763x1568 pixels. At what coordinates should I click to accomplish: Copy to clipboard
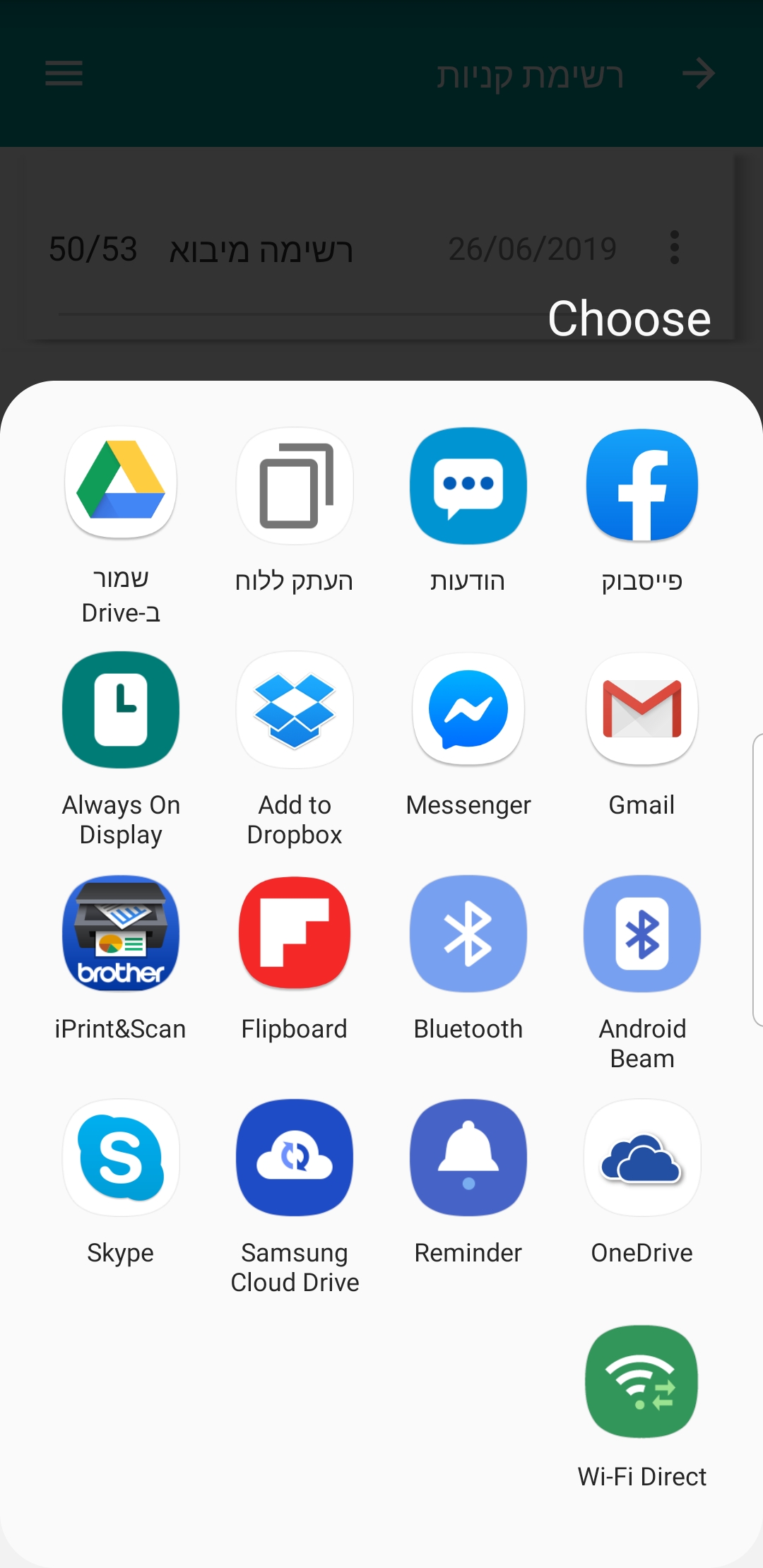tap(295, 486)
